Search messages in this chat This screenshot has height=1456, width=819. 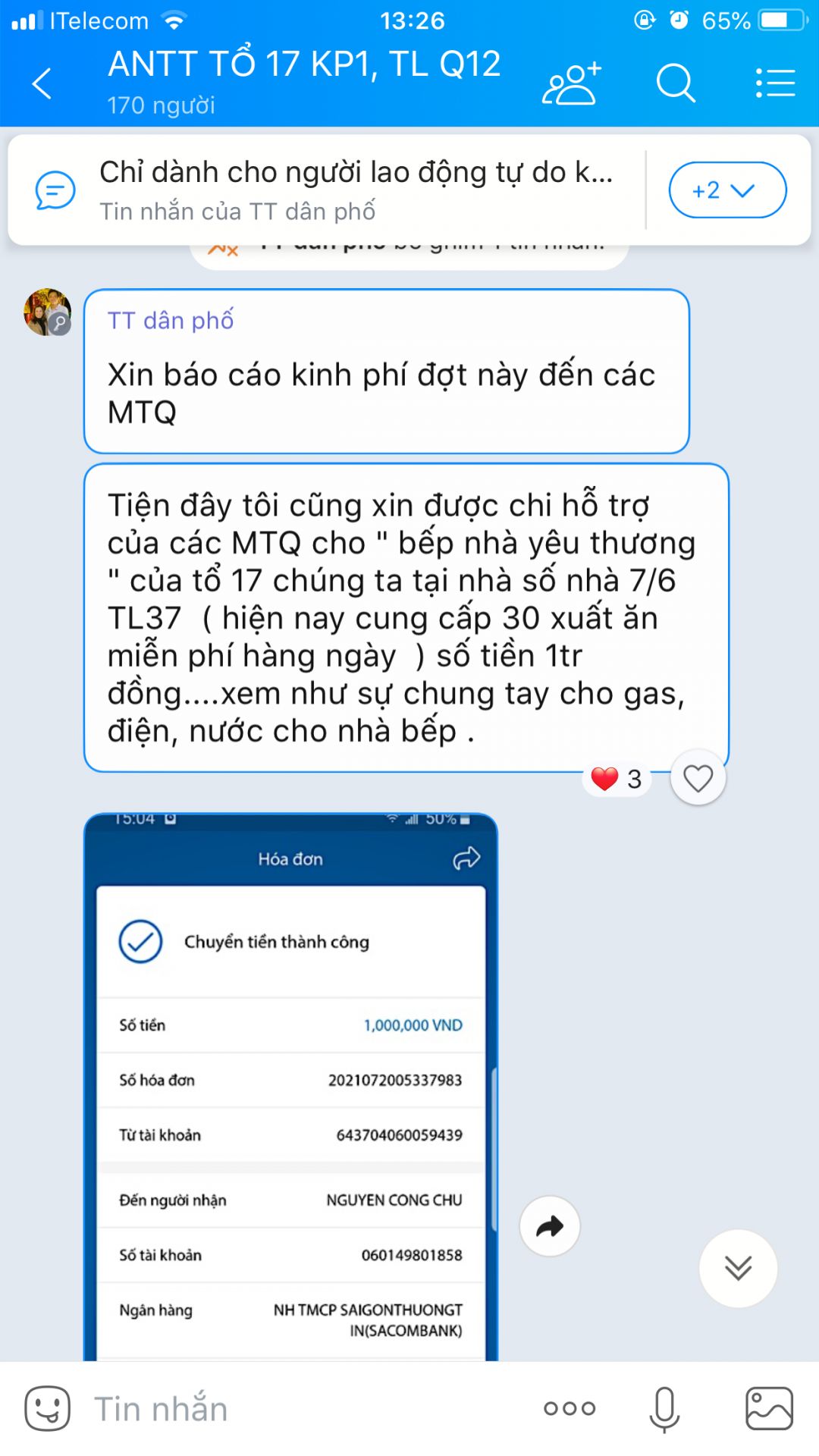pyautogui.click(x=675, y=83)
